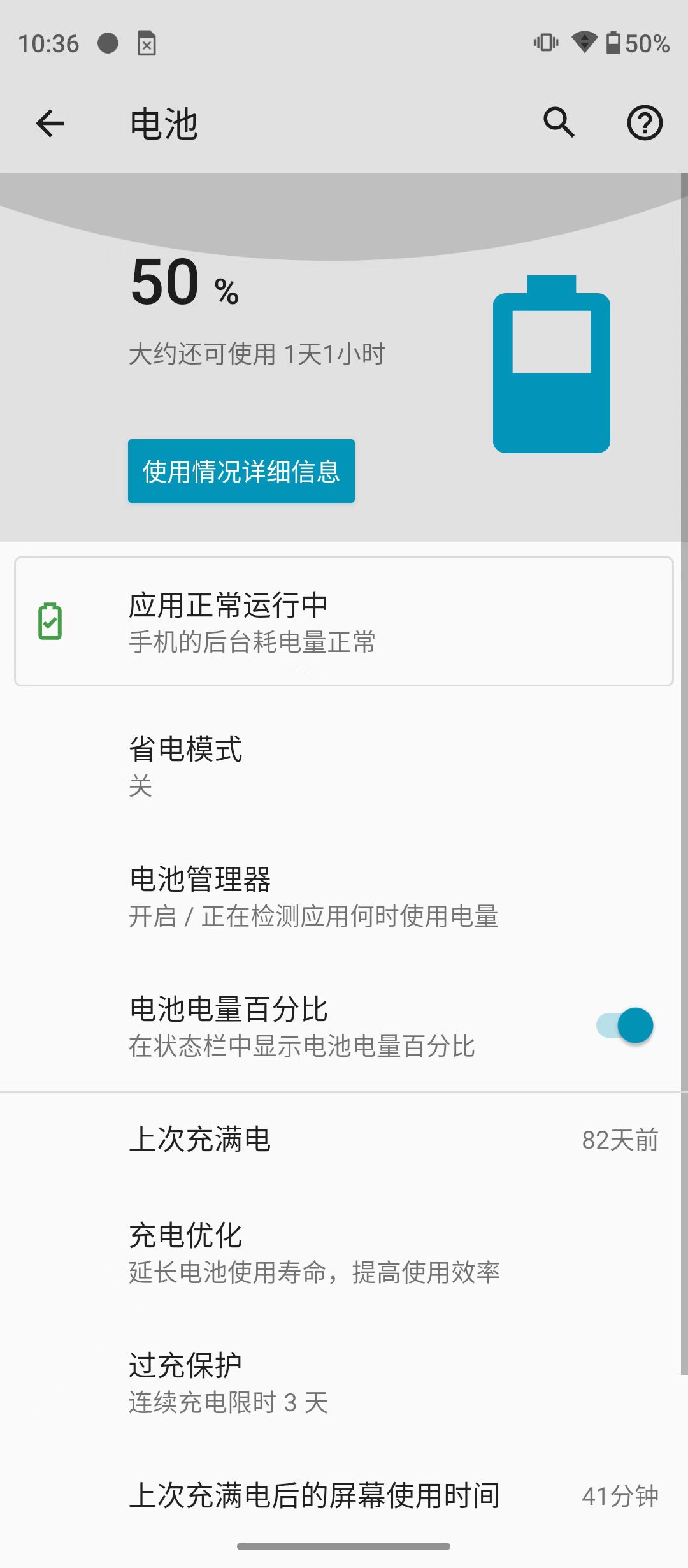Image resolution: width=688 pixels, height=1568 pixels.
Task: Open 省电模式 settings
Action: [x=344, y=767]
